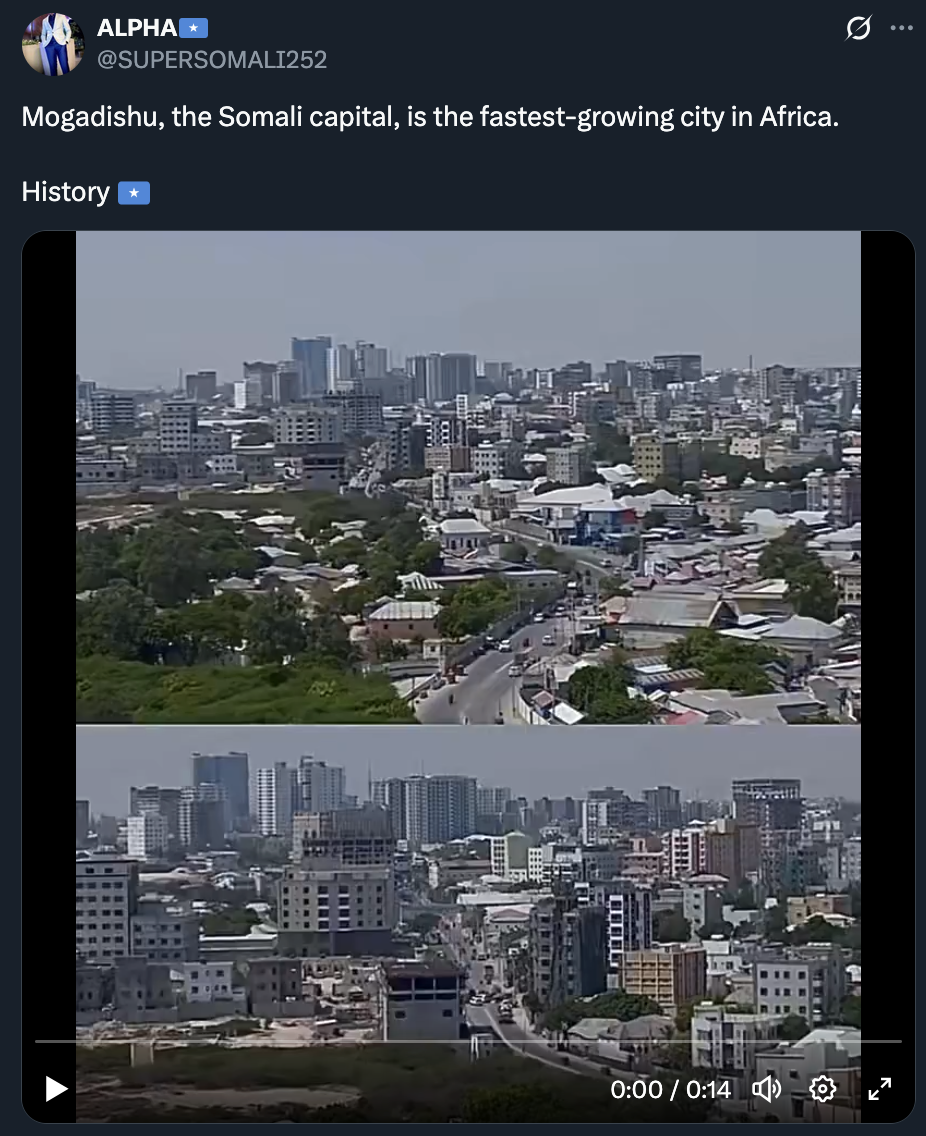Expand video to fullscreen
Viewport: 926px width, 1136px height.
pyautogui.click(x=880, y=1088)
